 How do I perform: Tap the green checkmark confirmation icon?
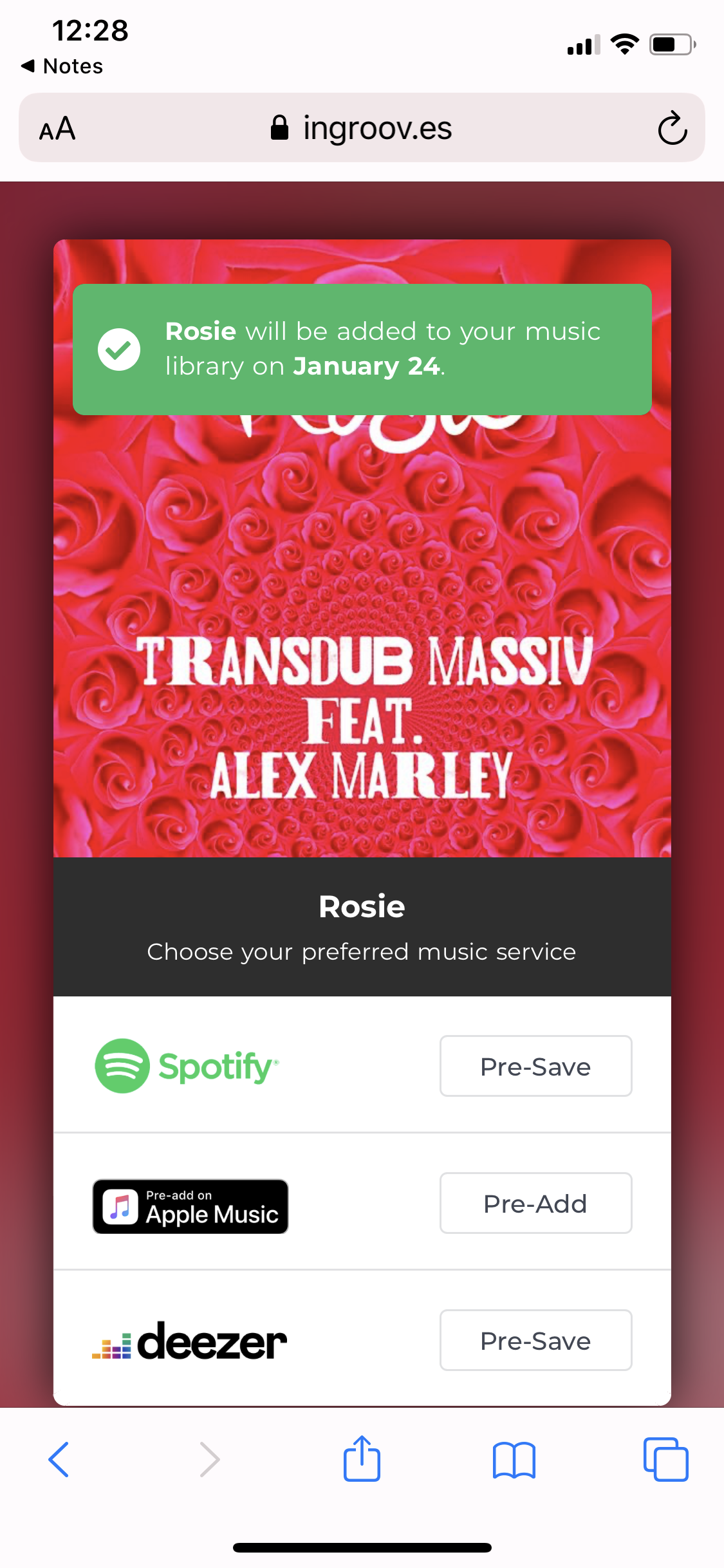(119, 349)
